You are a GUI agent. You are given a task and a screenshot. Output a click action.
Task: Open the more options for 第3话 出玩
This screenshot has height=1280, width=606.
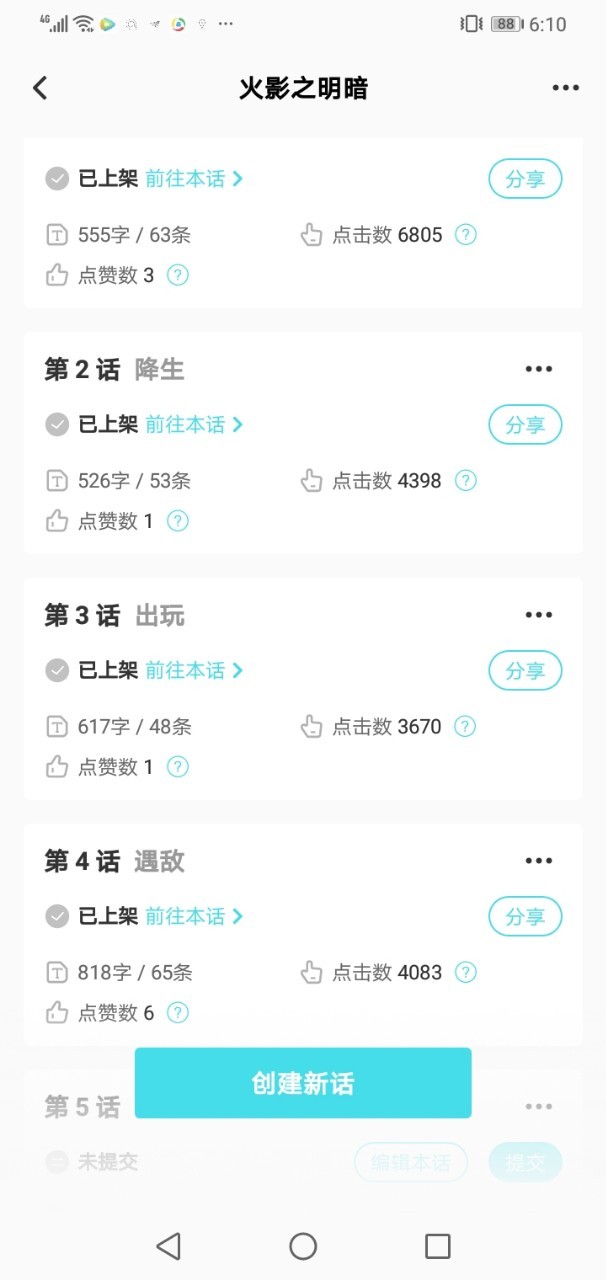coord(539,615)
